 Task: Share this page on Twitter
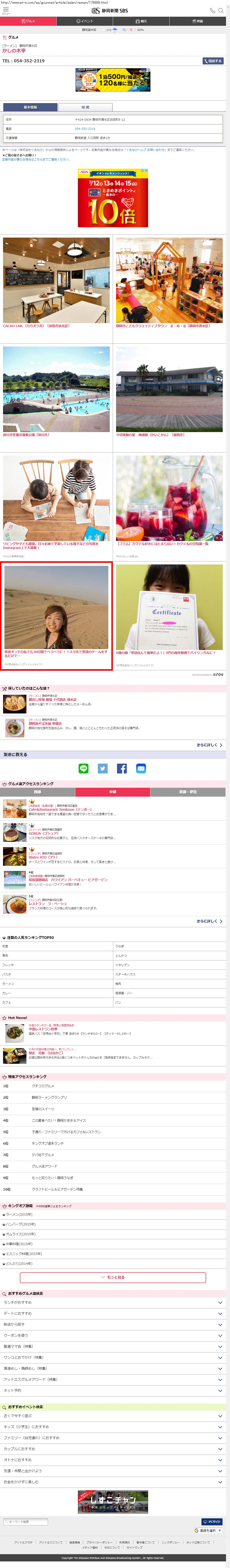[102, 769]
